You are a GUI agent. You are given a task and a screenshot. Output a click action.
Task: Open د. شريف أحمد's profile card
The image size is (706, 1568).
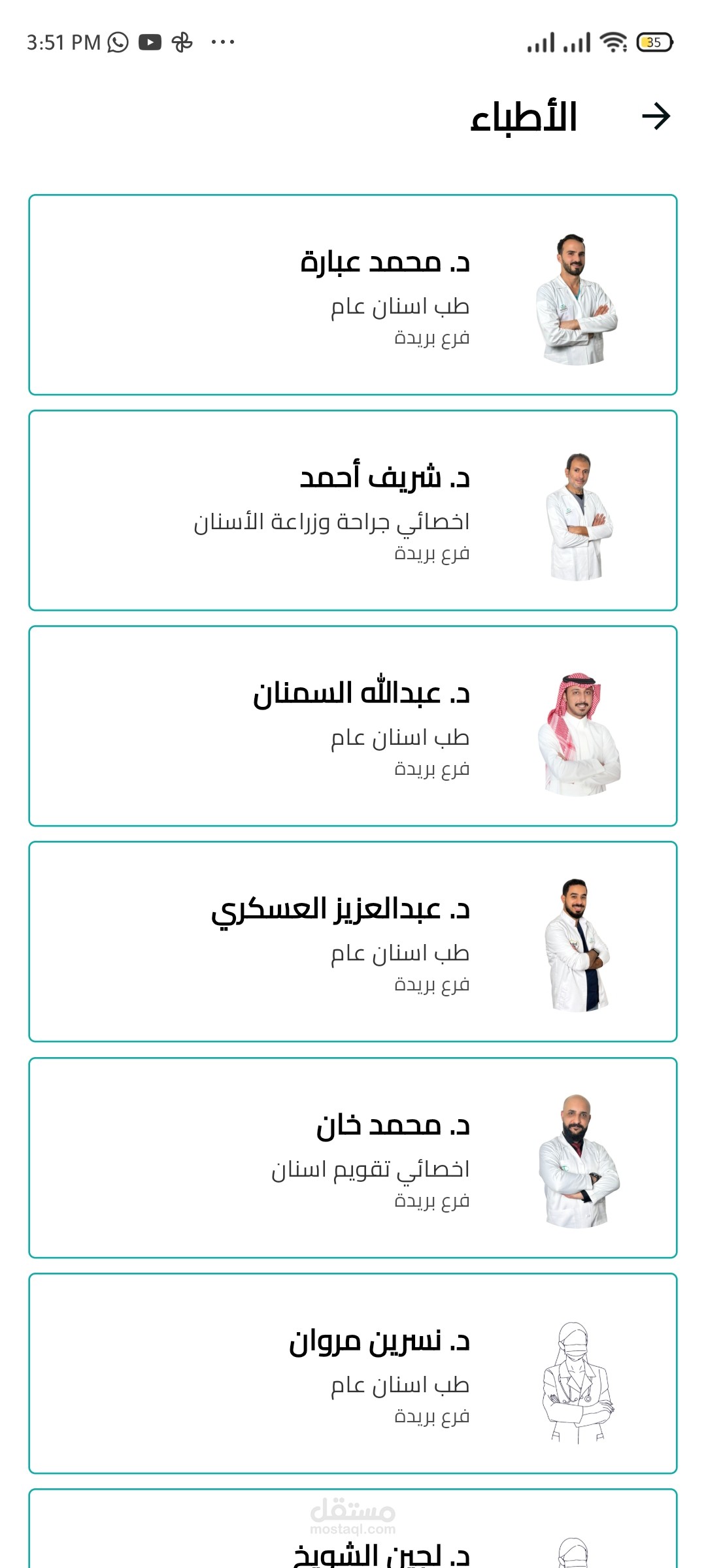353,510
